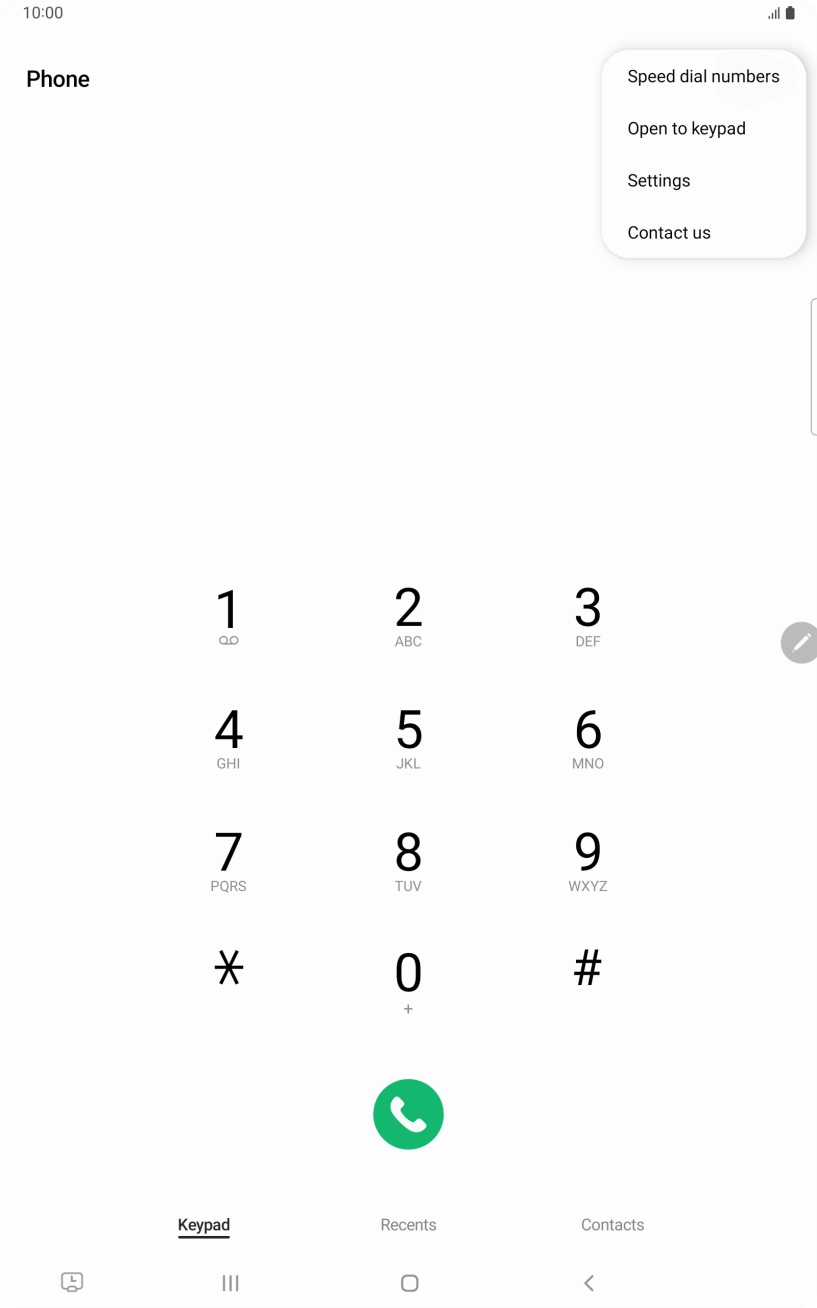Image resolution: width=817 pixels, height=1308 pixels.
Task: Tap the 7 PQRS key
Action: (228, 861)
